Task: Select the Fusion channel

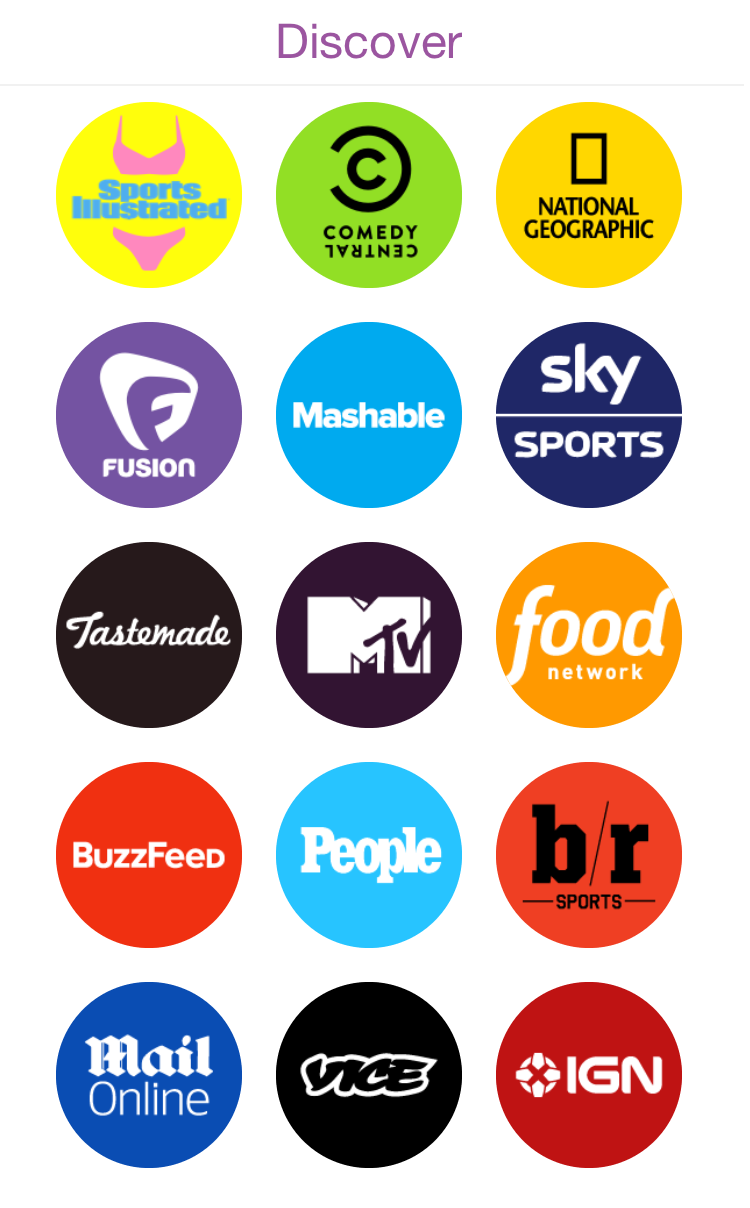Action: pos(149,415)
